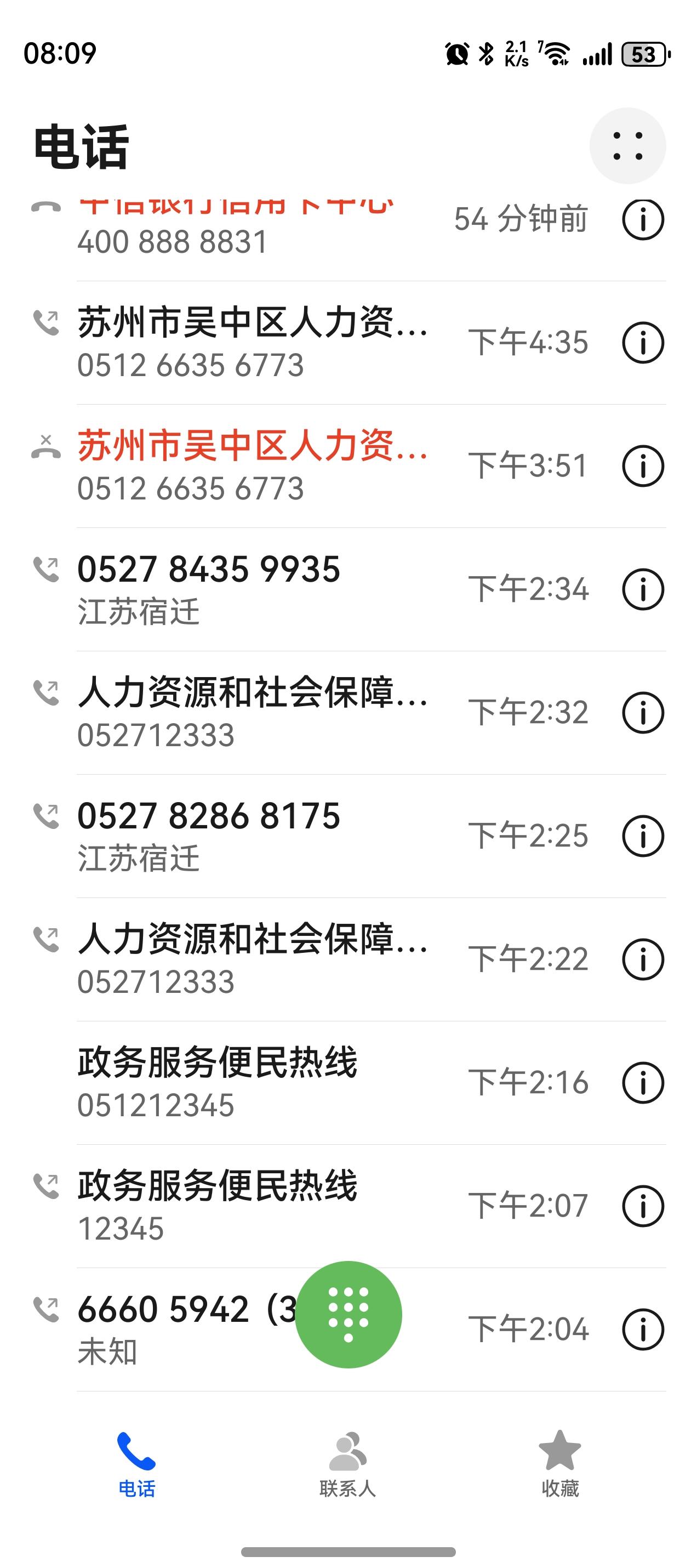This screenshot has width=697, height=1568.
Task: View details for the 下午4:35 call
Action: pyautogui.click(x=643, y=343)
